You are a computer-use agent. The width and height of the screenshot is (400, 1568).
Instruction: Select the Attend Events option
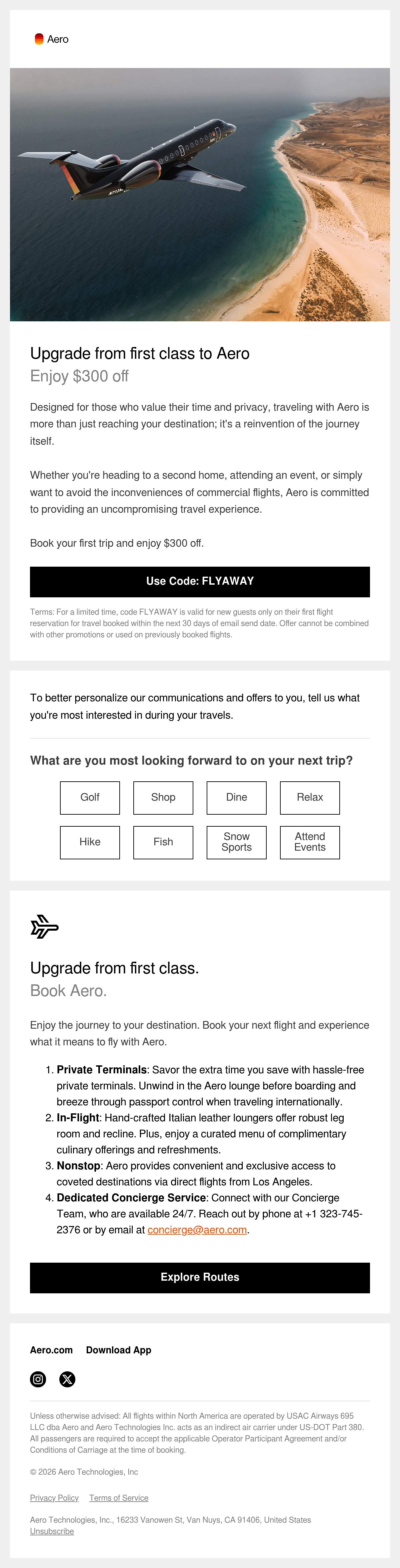tap(310, 842)
